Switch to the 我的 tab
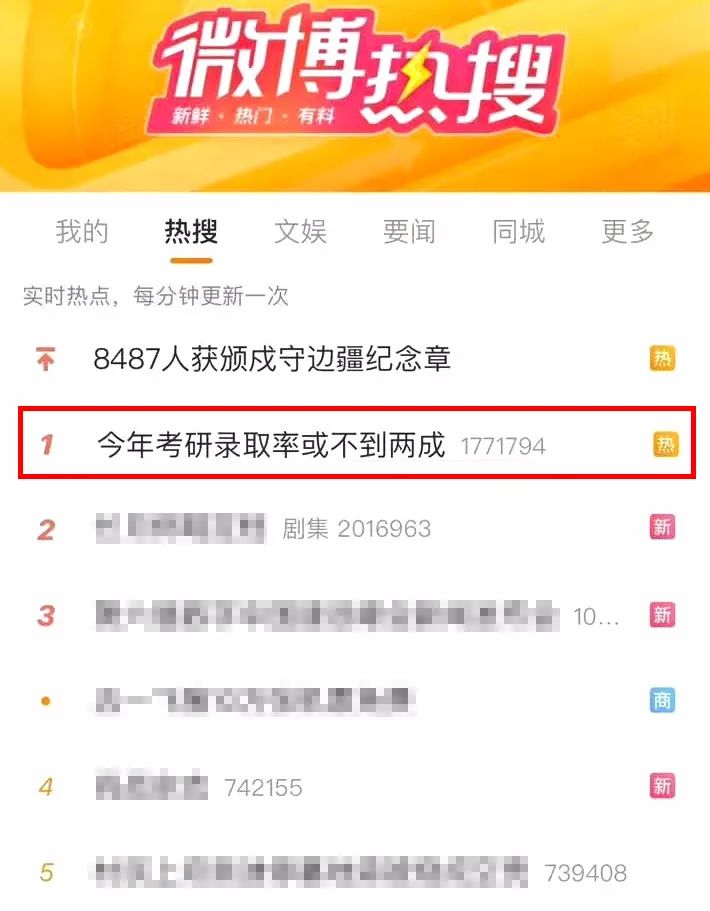 click(82, 232)
